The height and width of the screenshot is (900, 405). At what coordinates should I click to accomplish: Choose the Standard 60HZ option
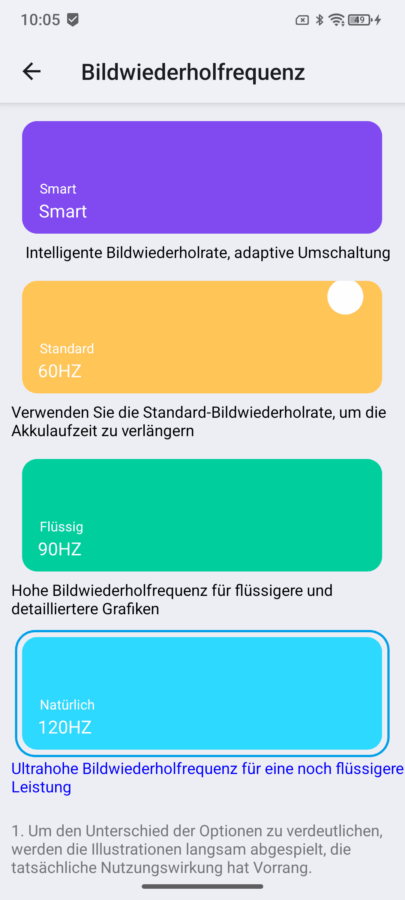pos(202,337)
